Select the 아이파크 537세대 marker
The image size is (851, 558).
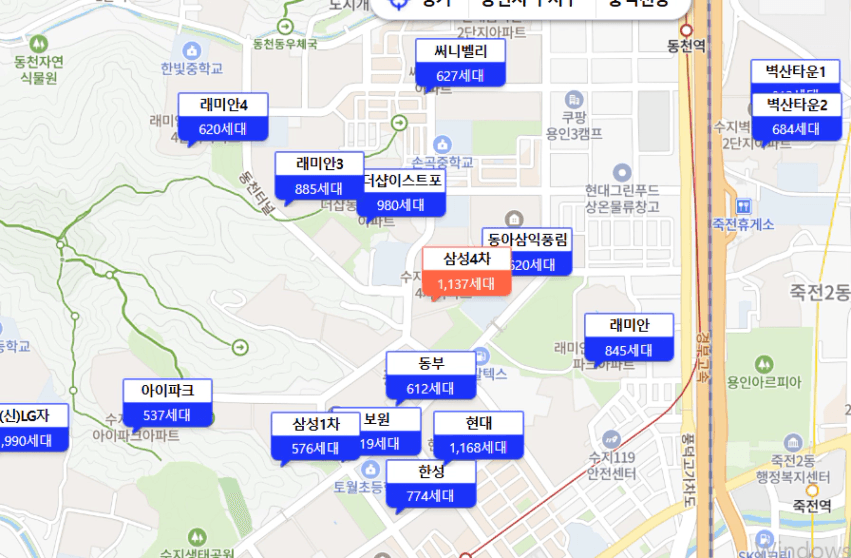(167, 403)
